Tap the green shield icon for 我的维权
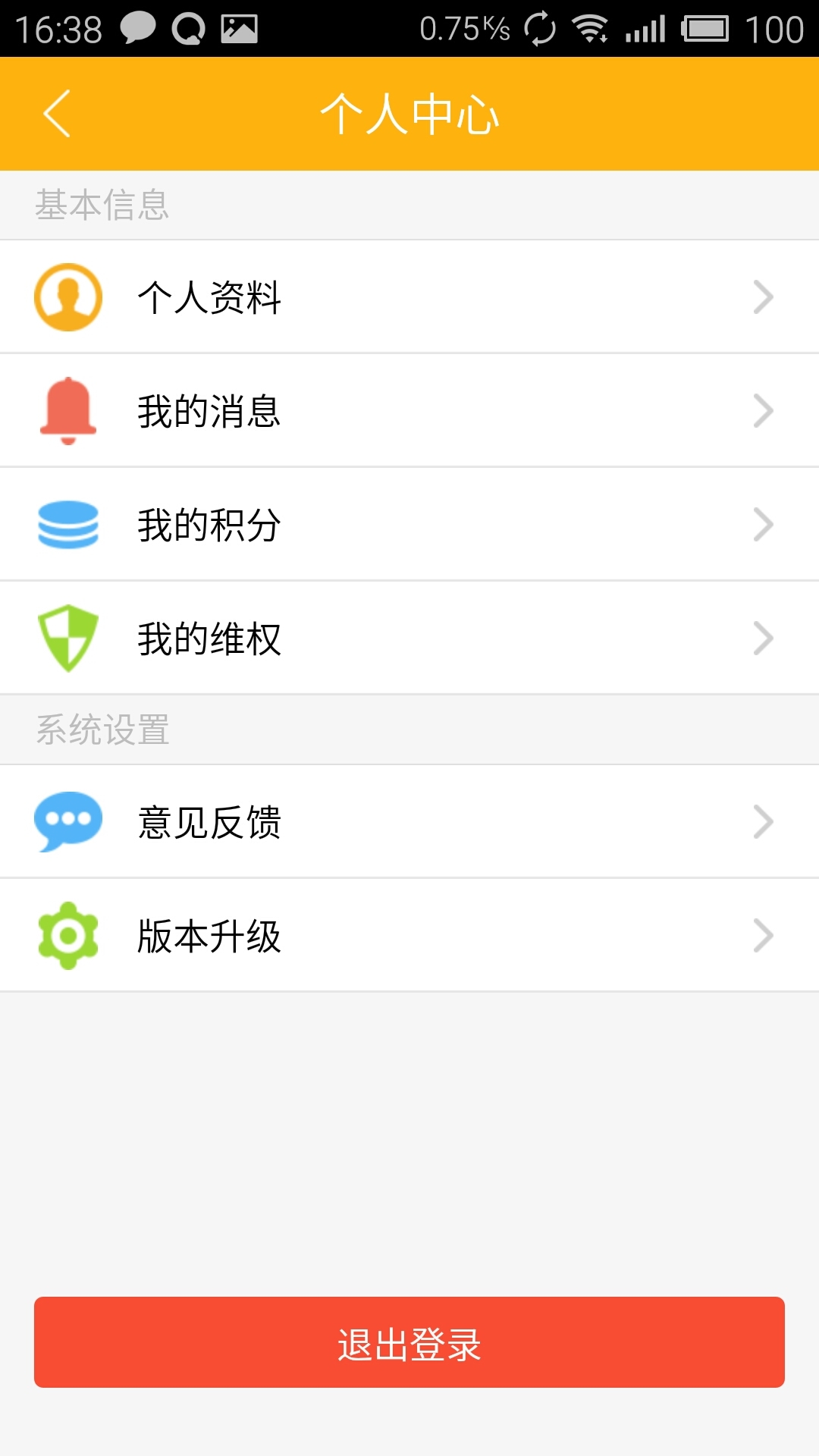The height and width of the screenshot is (1456, 819). (x=68, y=637)
